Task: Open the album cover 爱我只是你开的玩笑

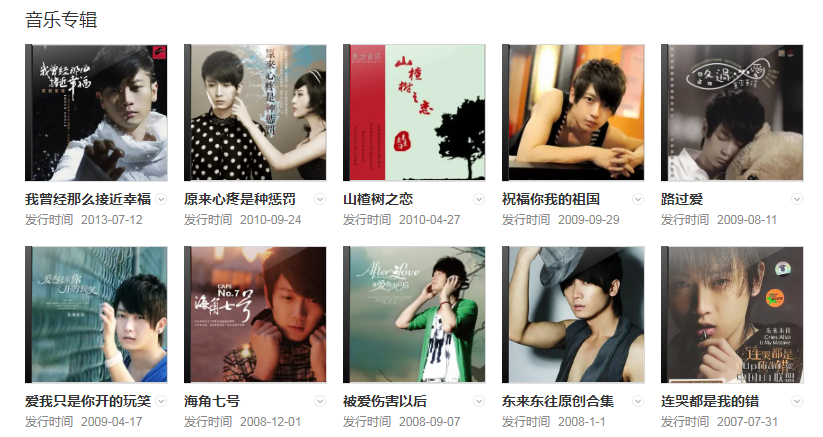Action: tap(96, 314)
